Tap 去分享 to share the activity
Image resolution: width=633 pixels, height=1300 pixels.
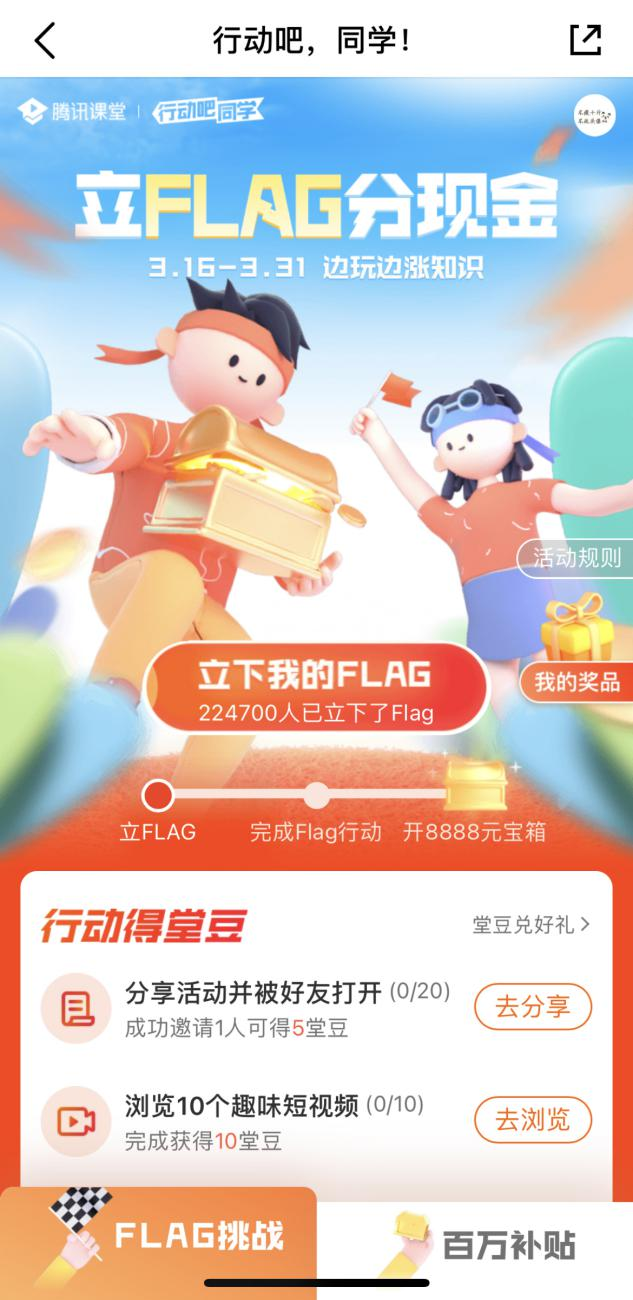[532, 1007]
